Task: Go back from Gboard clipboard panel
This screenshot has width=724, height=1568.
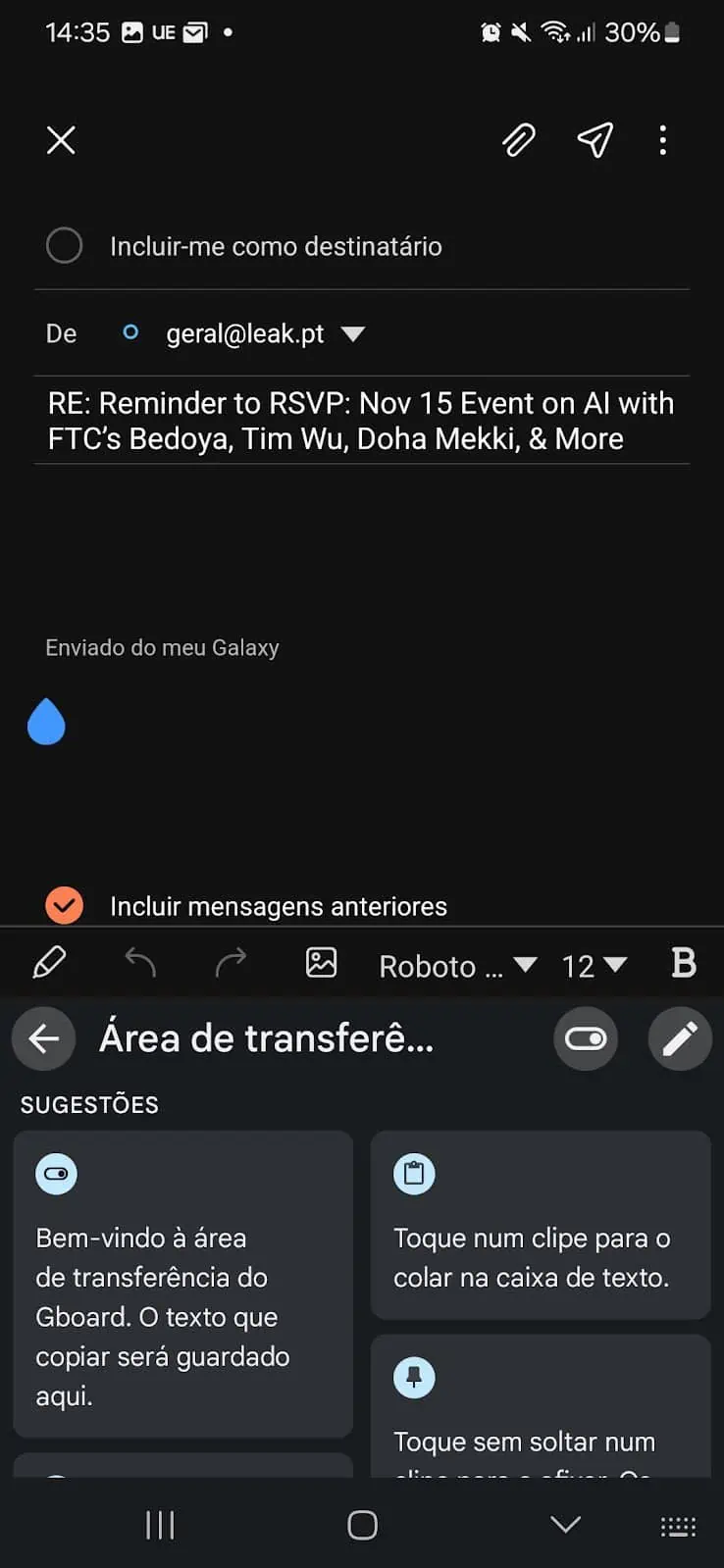Action: pos(44,1038)
